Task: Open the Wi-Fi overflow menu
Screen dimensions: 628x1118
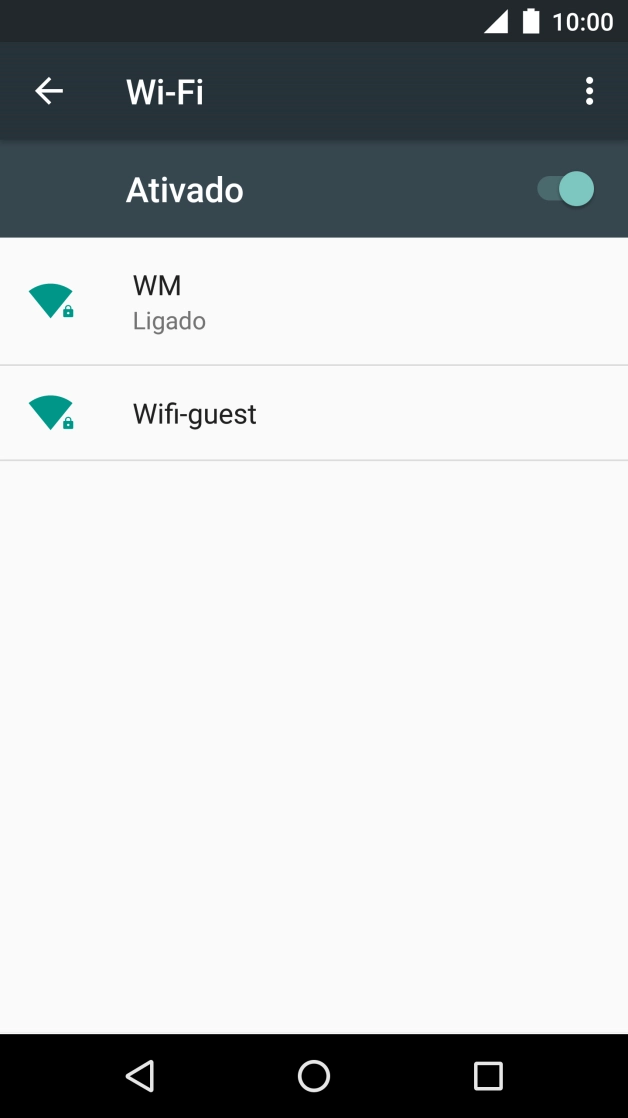Action: coord(589,92)
